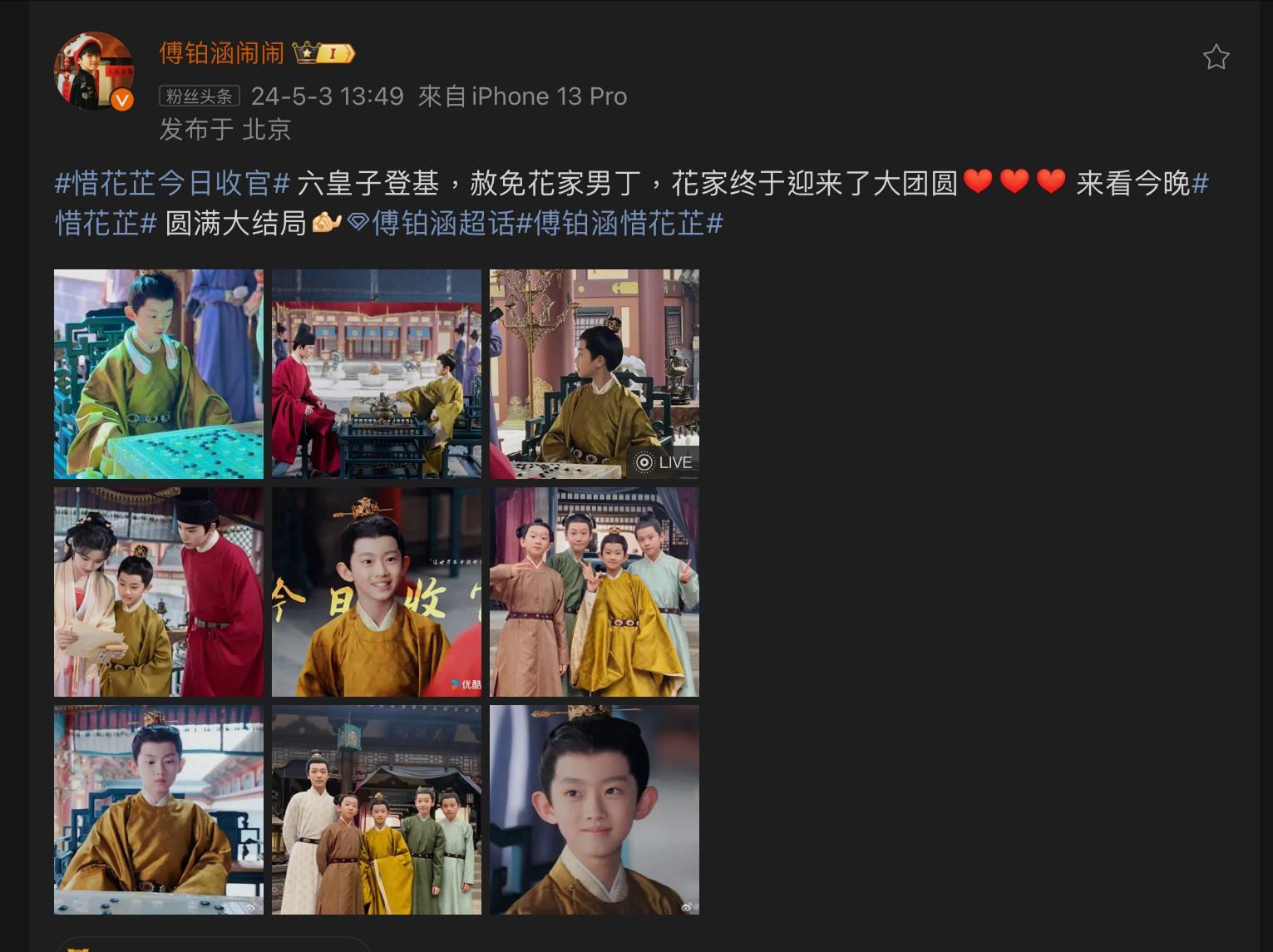Open the 今日收官 poster image
Viewport: 1273px width, 952px height.
377,592
